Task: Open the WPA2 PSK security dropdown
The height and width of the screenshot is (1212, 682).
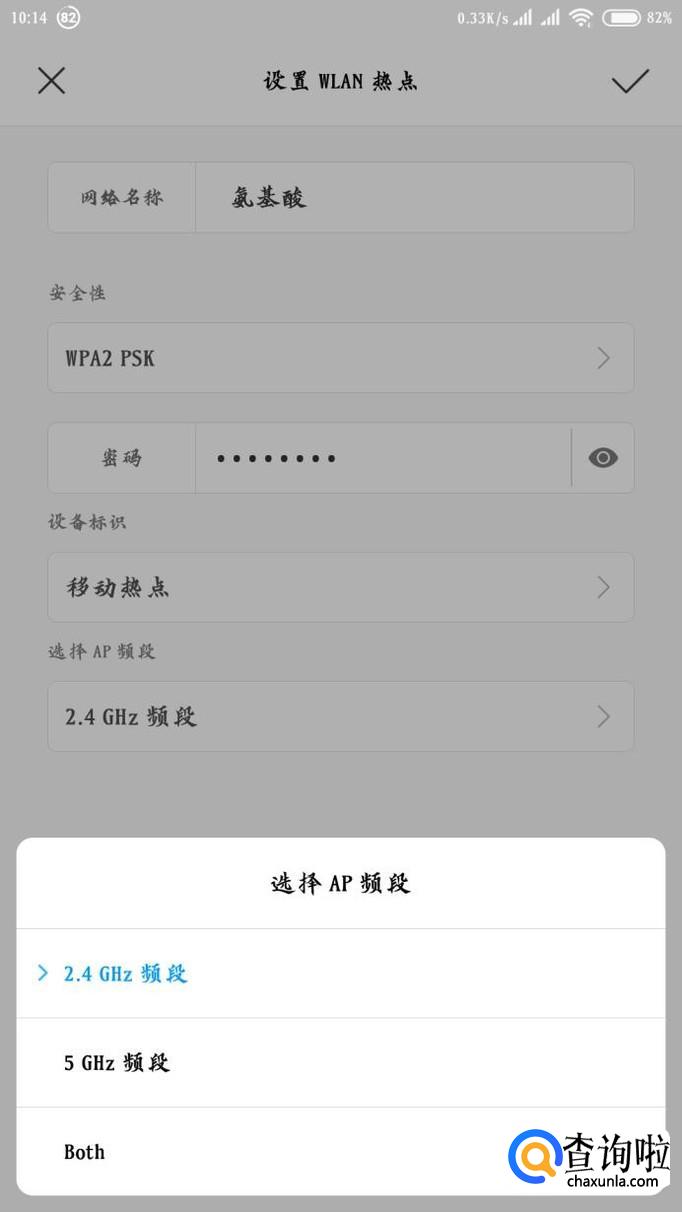Action: click(x=340, y=358)
